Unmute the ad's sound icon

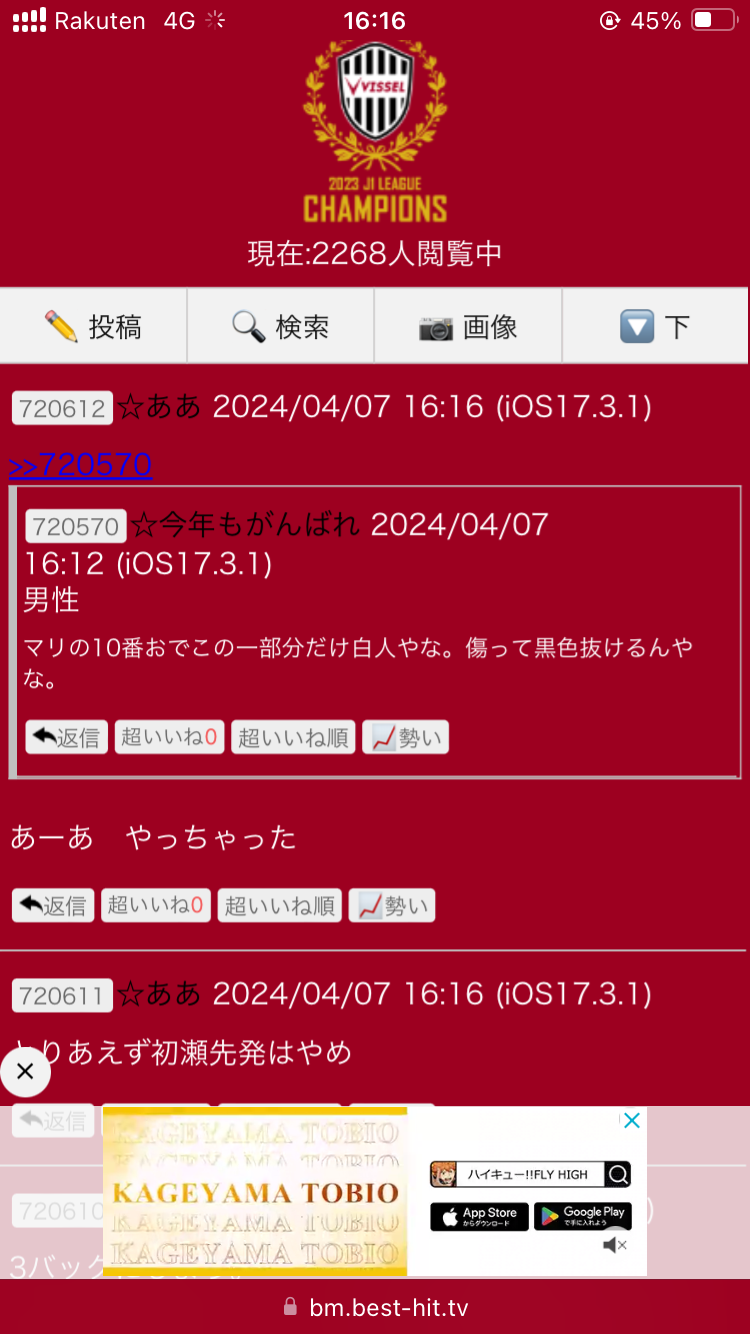(x=615, y=1245)
